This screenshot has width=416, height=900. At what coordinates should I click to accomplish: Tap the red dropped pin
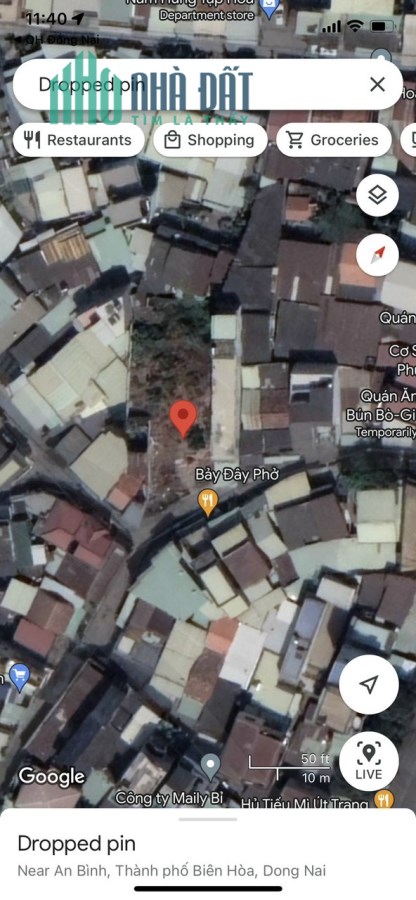[183, 419]
